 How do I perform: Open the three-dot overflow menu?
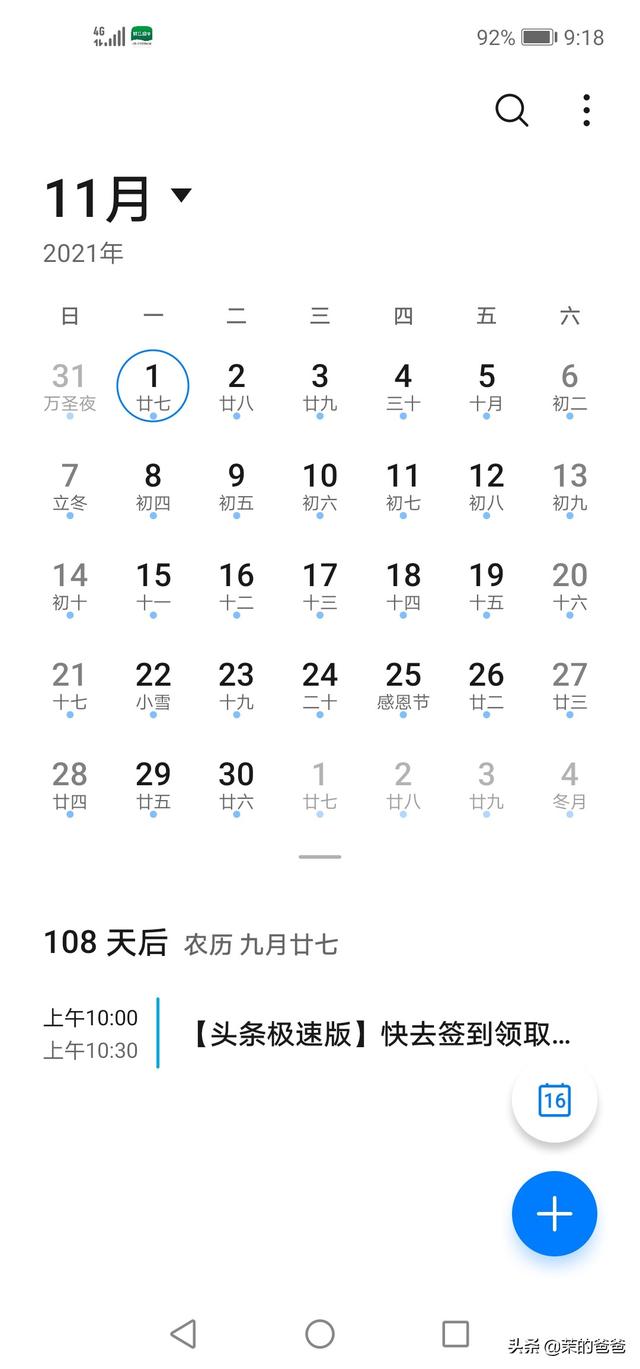586,110
